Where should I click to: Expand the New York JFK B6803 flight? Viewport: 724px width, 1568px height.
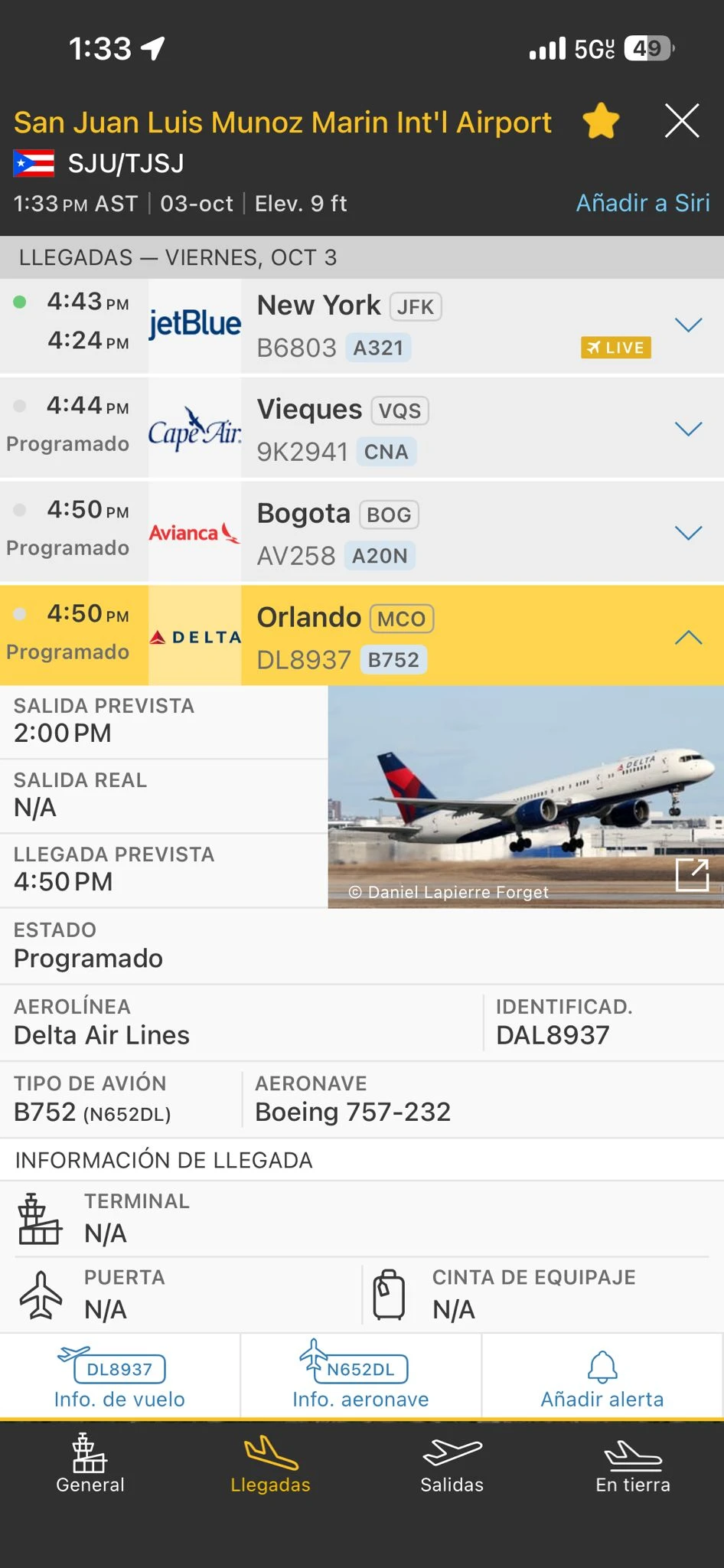[688, 325]
